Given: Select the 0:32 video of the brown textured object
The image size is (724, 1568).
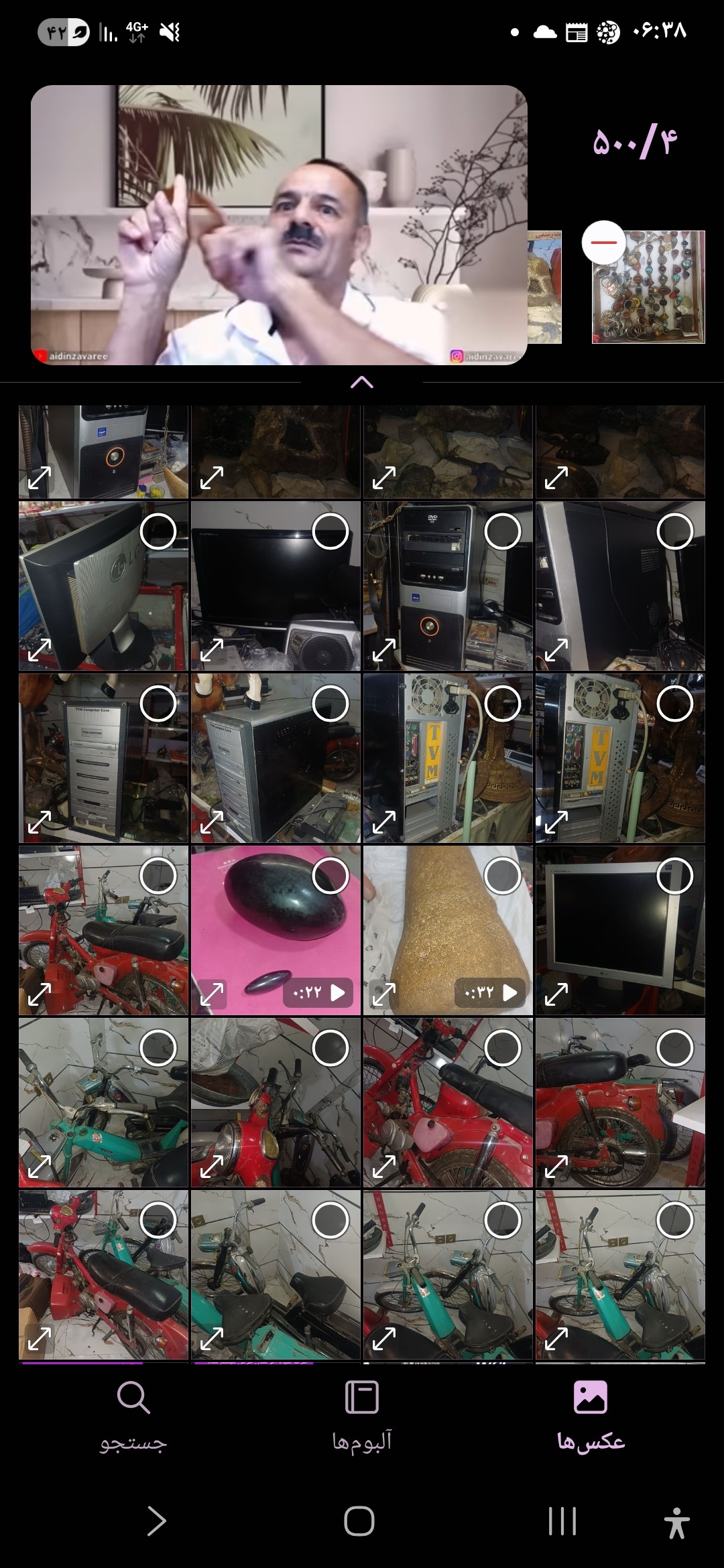Looking at the screenshot, I should (x=503, y=876).
